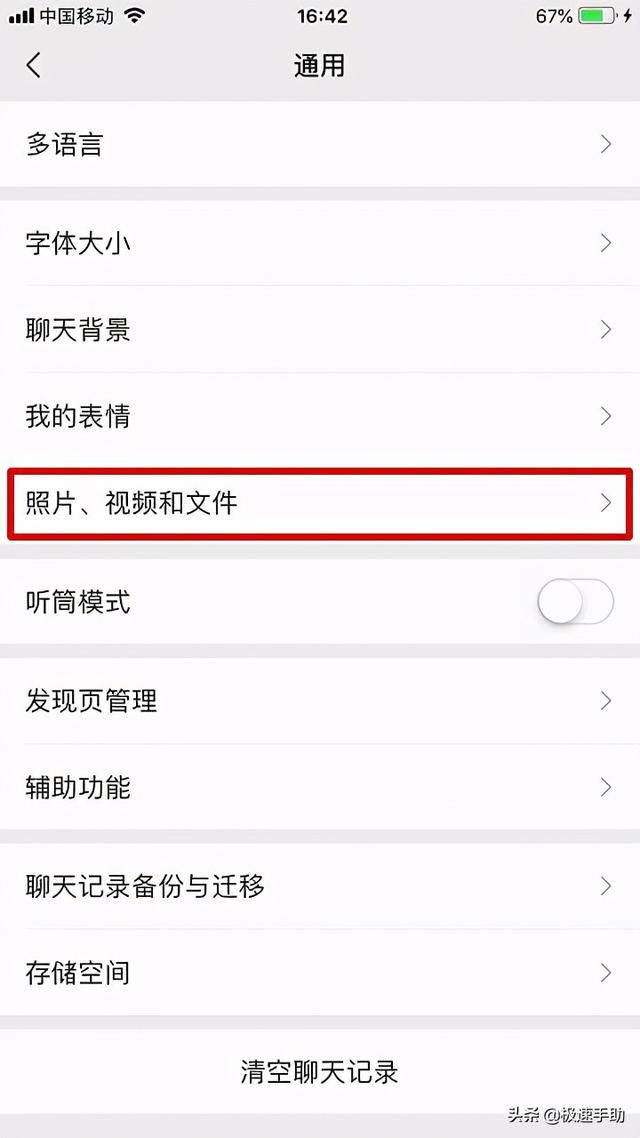Tap 清空聊天记录
The image size is (640, 1138).
pyautogui.click(x=320, y=1072)
